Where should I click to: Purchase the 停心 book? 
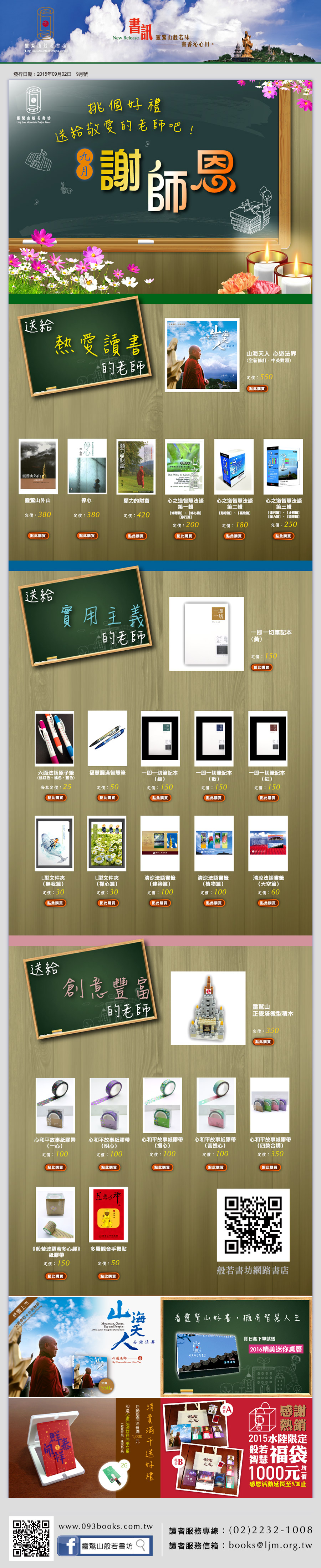[86, 536]
